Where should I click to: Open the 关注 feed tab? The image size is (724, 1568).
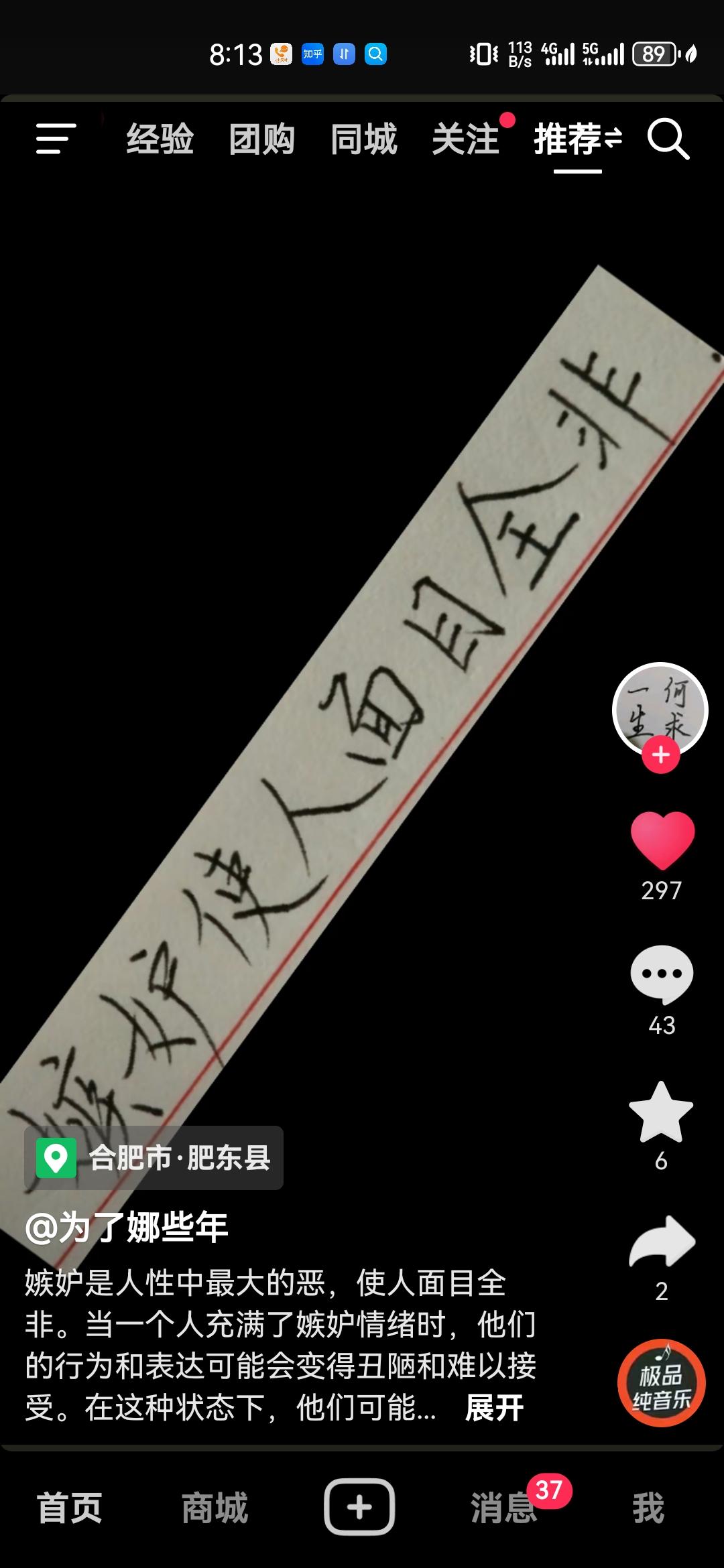466,139
